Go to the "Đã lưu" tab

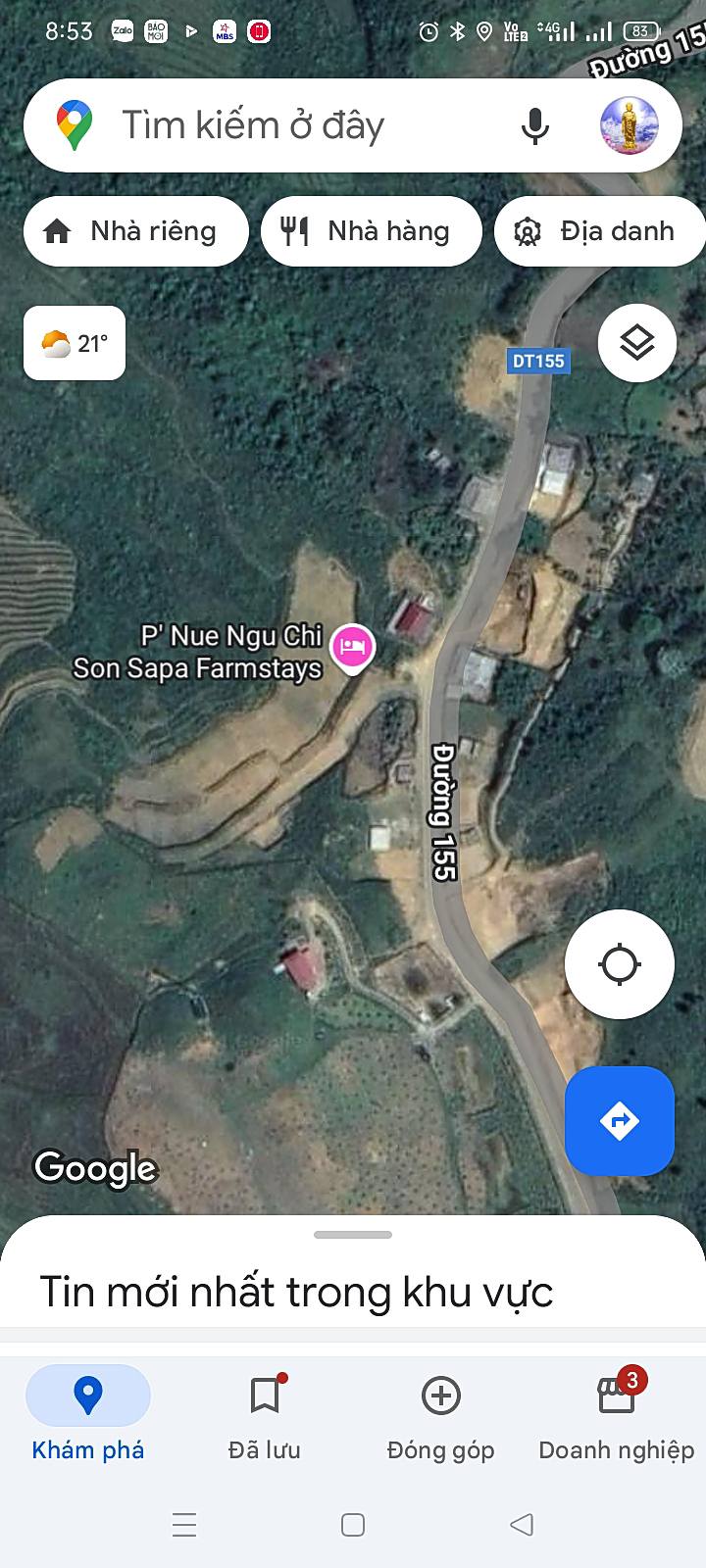click(265, 1413)
